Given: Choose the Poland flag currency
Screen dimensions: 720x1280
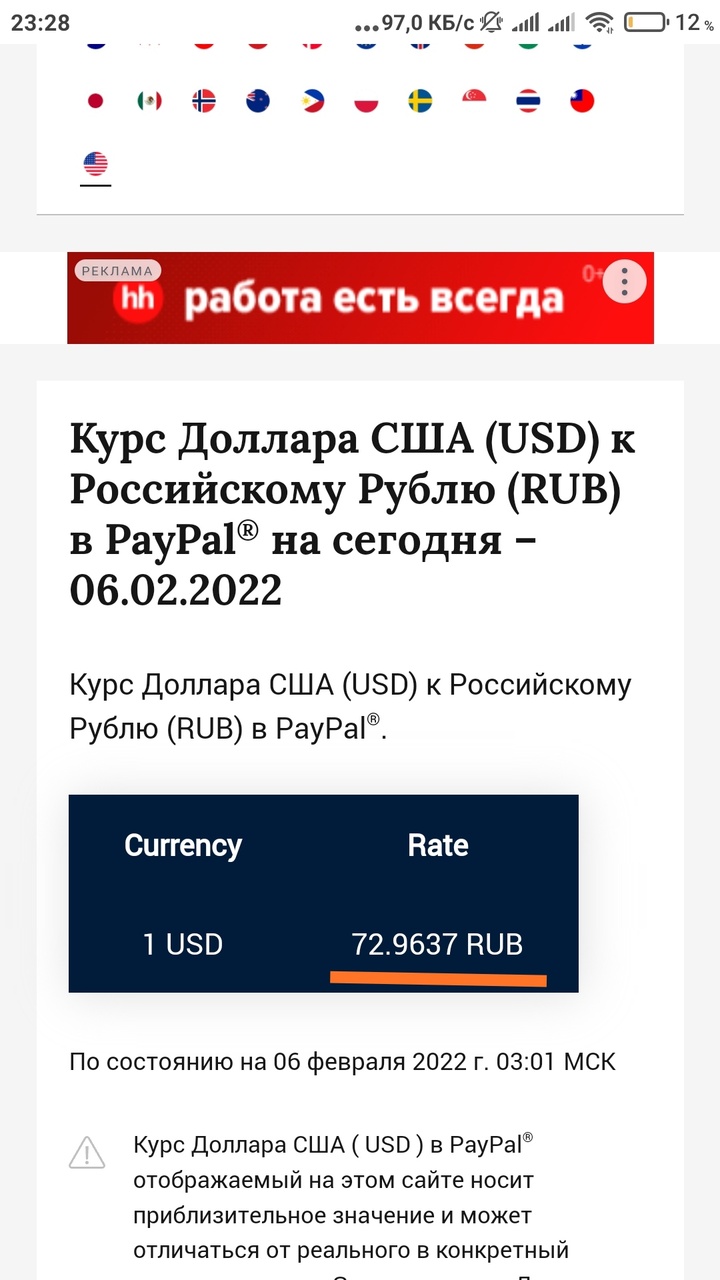Looking at the screenshot, I should click(x=366, y=101).
